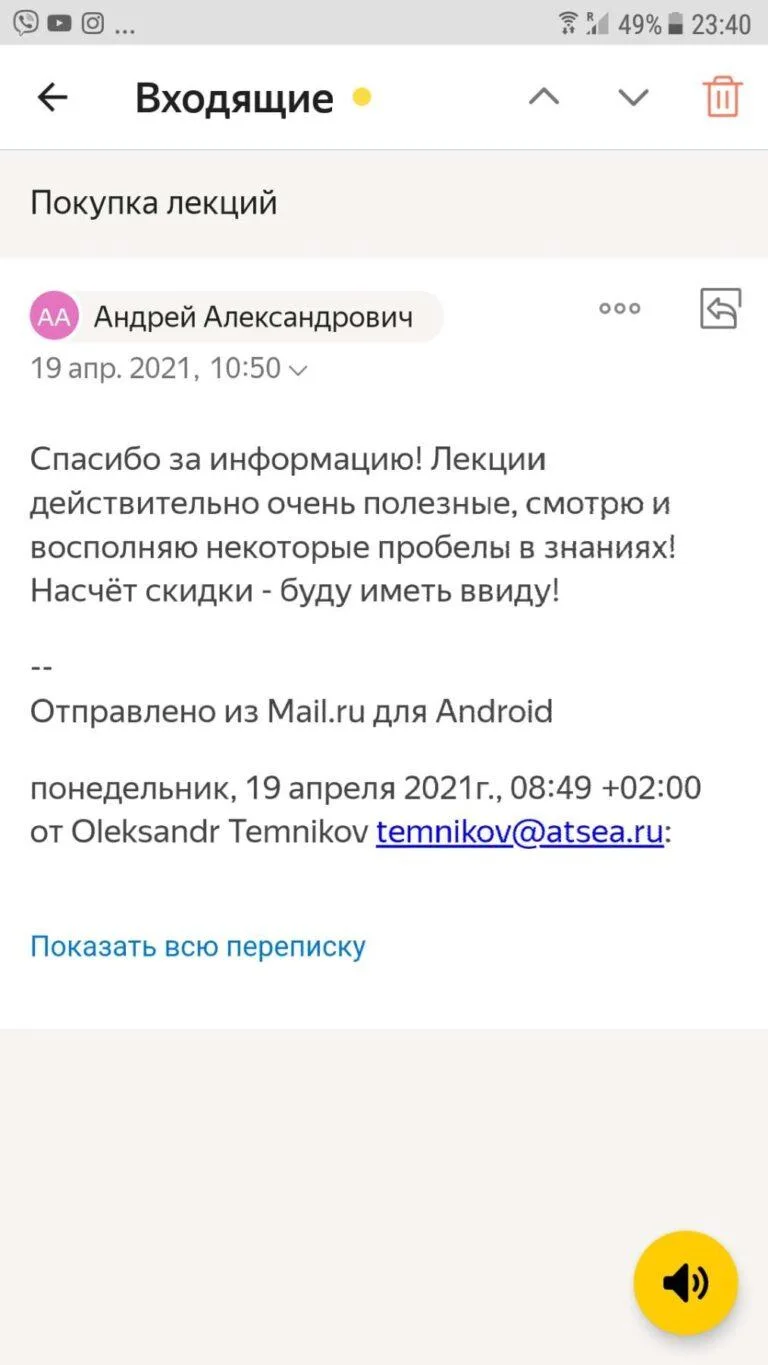The image size is (768, 1365).
Task: Go back to the inbox list
Action: tap(52, 97)
